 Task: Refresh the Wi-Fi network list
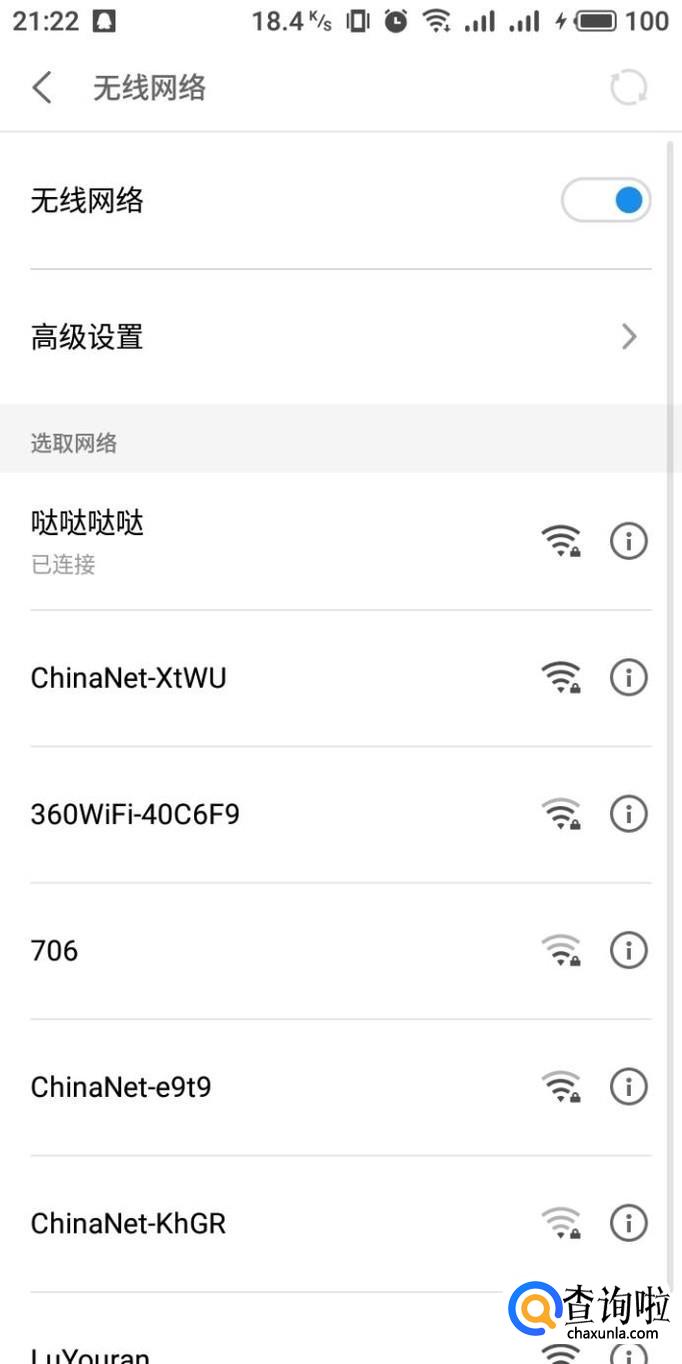coord(628,88)
